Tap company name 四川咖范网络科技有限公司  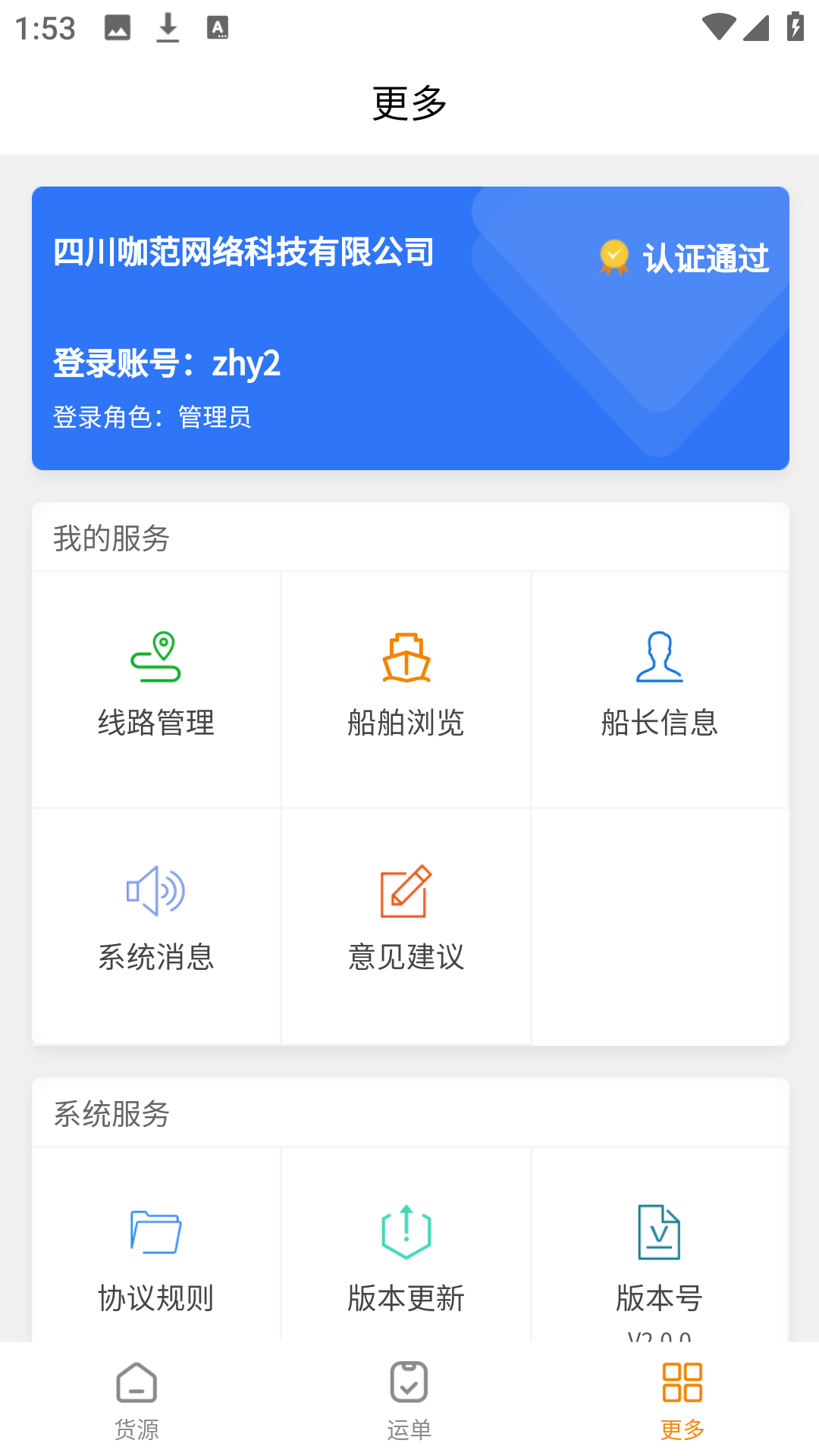point(243,254)
